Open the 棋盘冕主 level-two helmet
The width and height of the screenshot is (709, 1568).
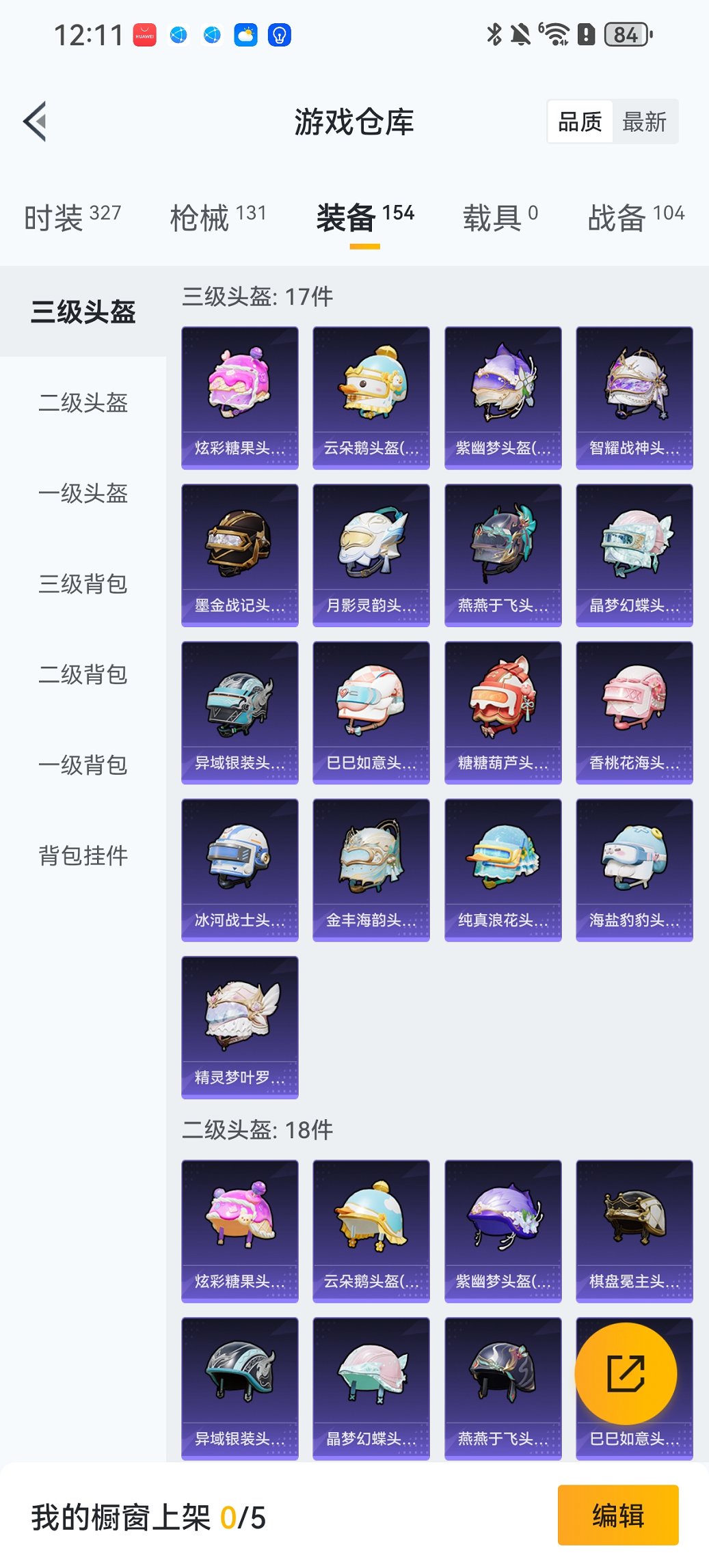(x=634, y=1230)
